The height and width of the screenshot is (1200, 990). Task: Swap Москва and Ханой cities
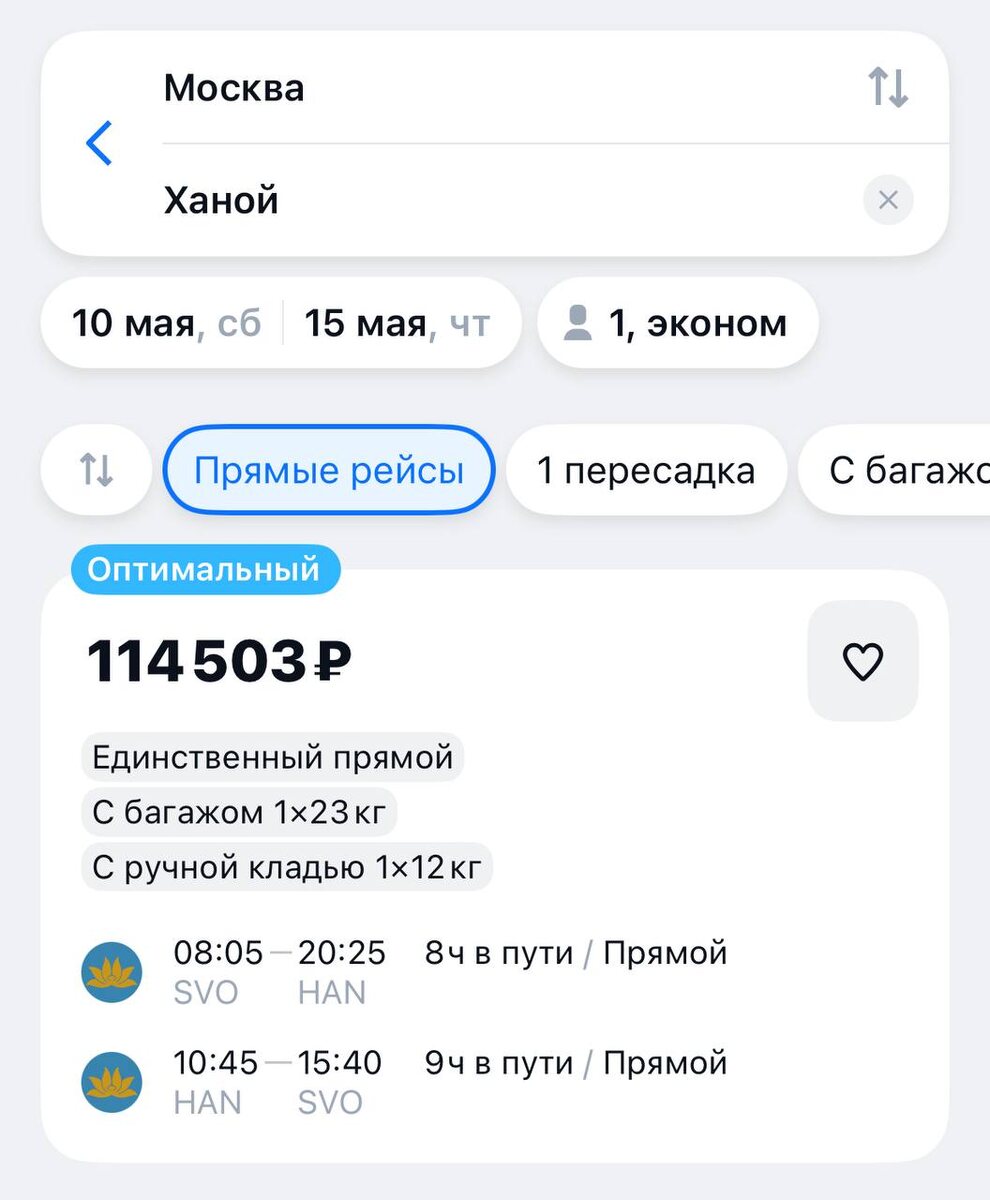[x=887, y=88]
